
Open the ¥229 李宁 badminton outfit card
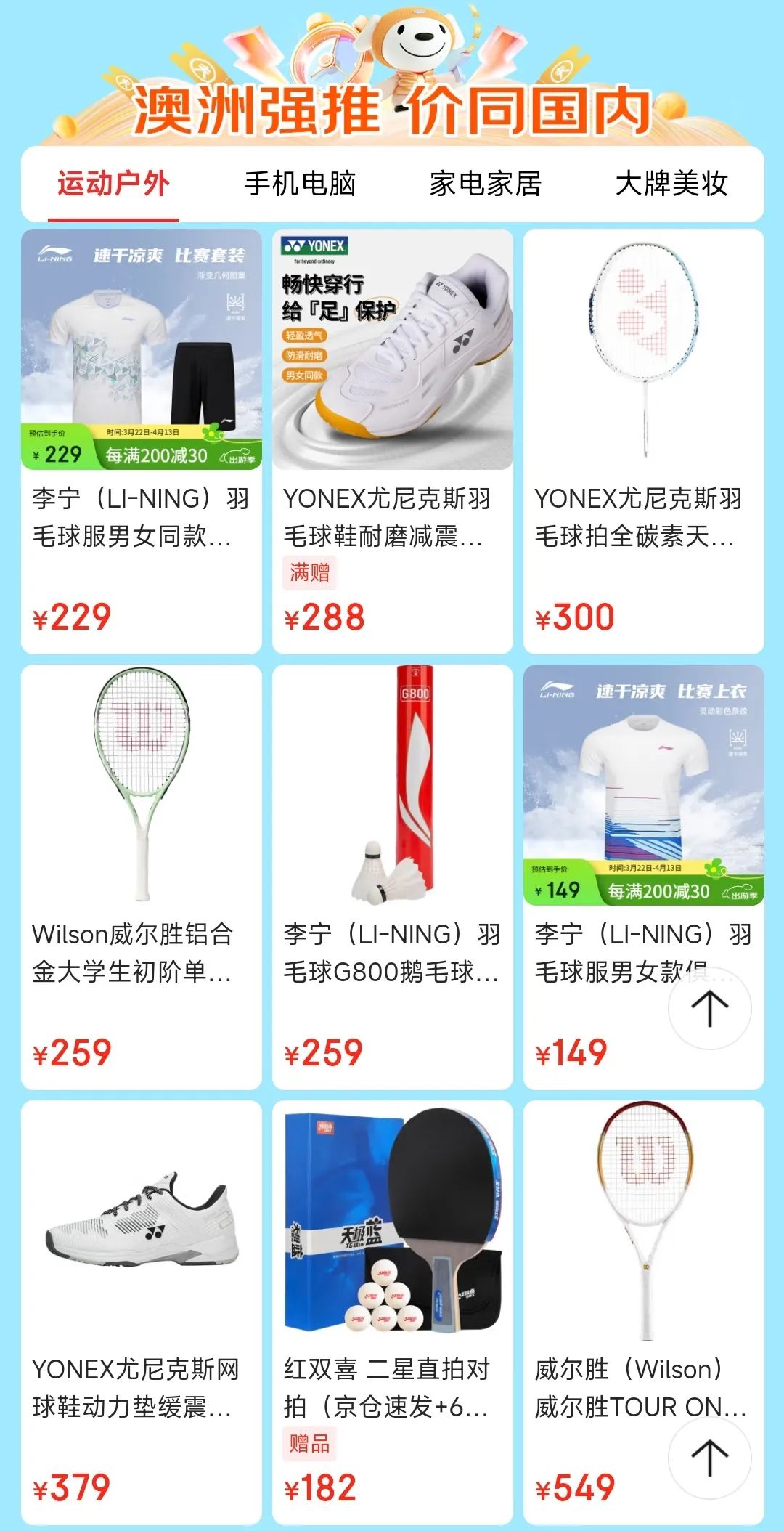click(142, 442)
